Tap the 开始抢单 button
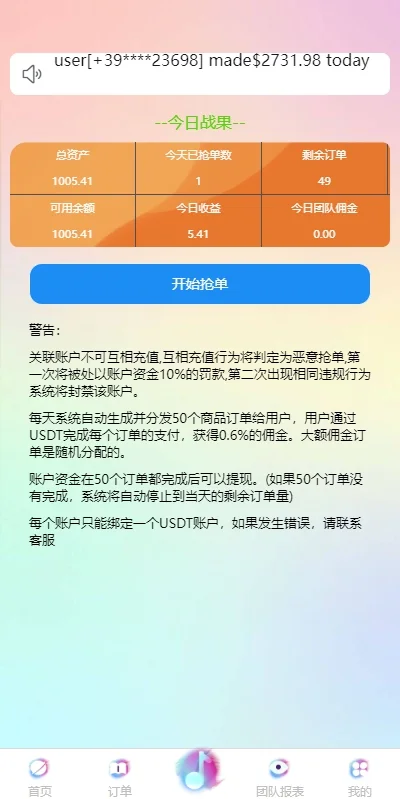Screen dimensions: 400x799 200,284
